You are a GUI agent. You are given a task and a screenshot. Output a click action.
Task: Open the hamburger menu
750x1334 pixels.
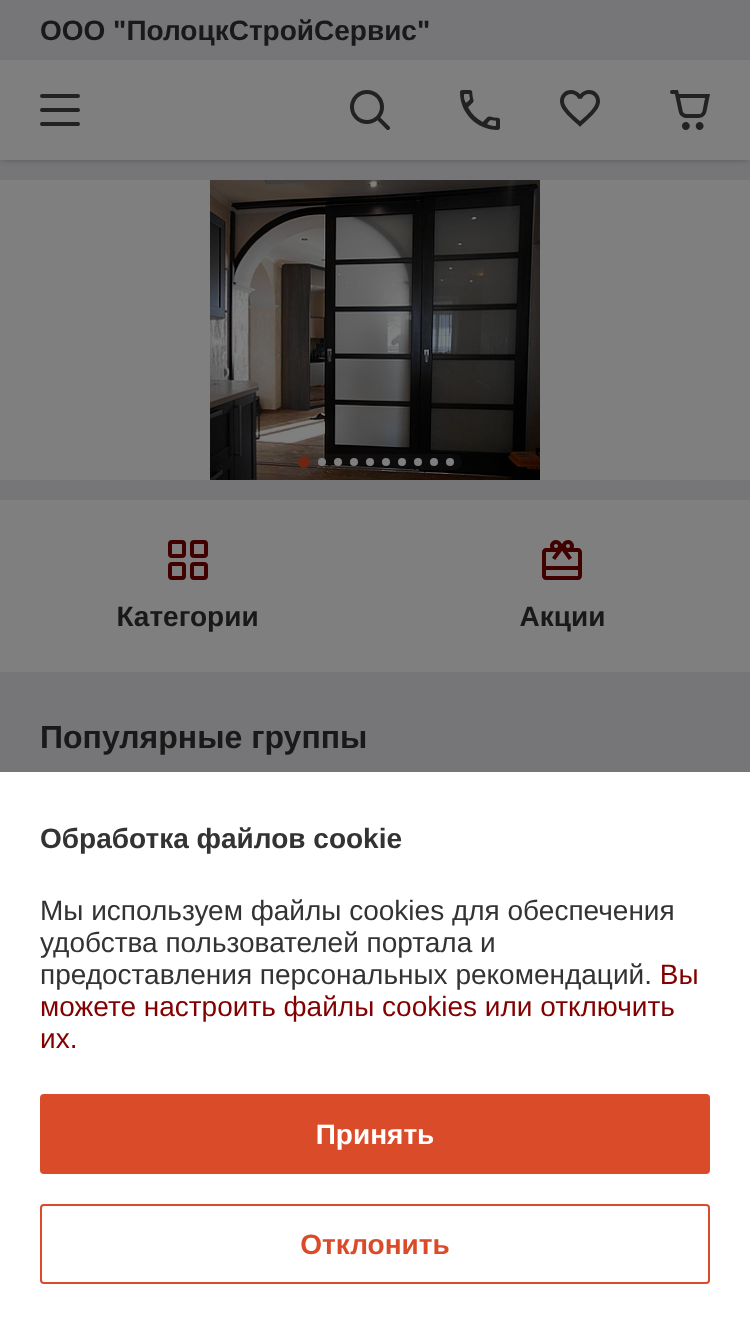coord(60,110)
